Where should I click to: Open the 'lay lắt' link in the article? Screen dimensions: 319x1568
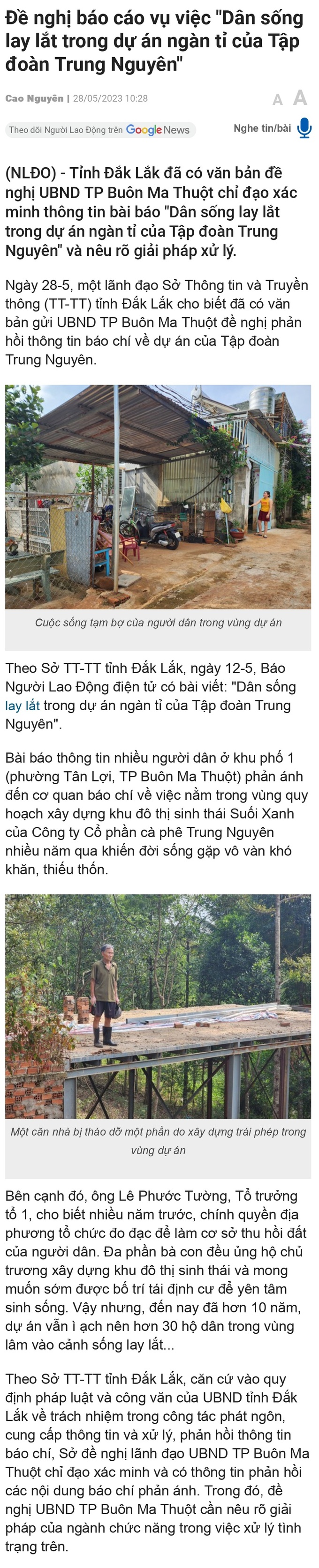23,705
